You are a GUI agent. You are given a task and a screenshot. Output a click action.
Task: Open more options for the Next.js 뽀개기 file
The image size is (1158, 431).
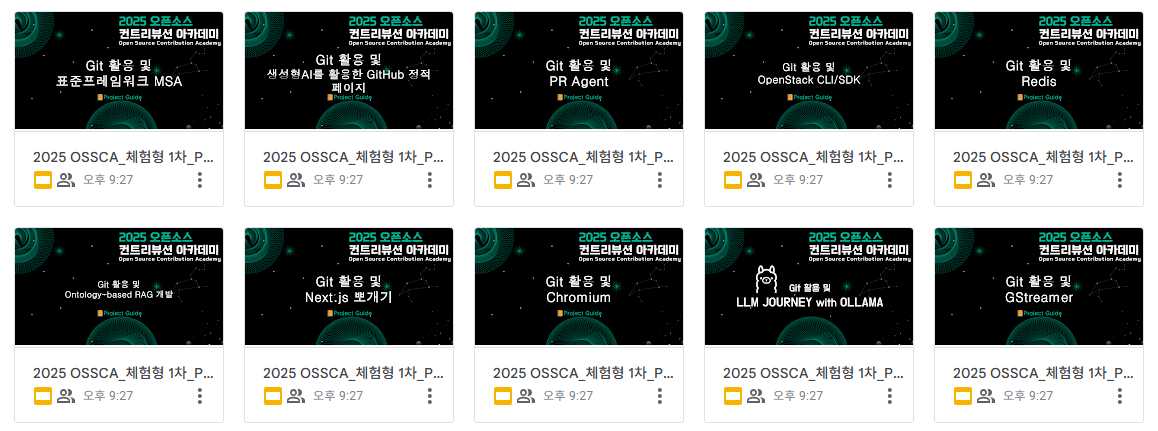click(430, 396)
